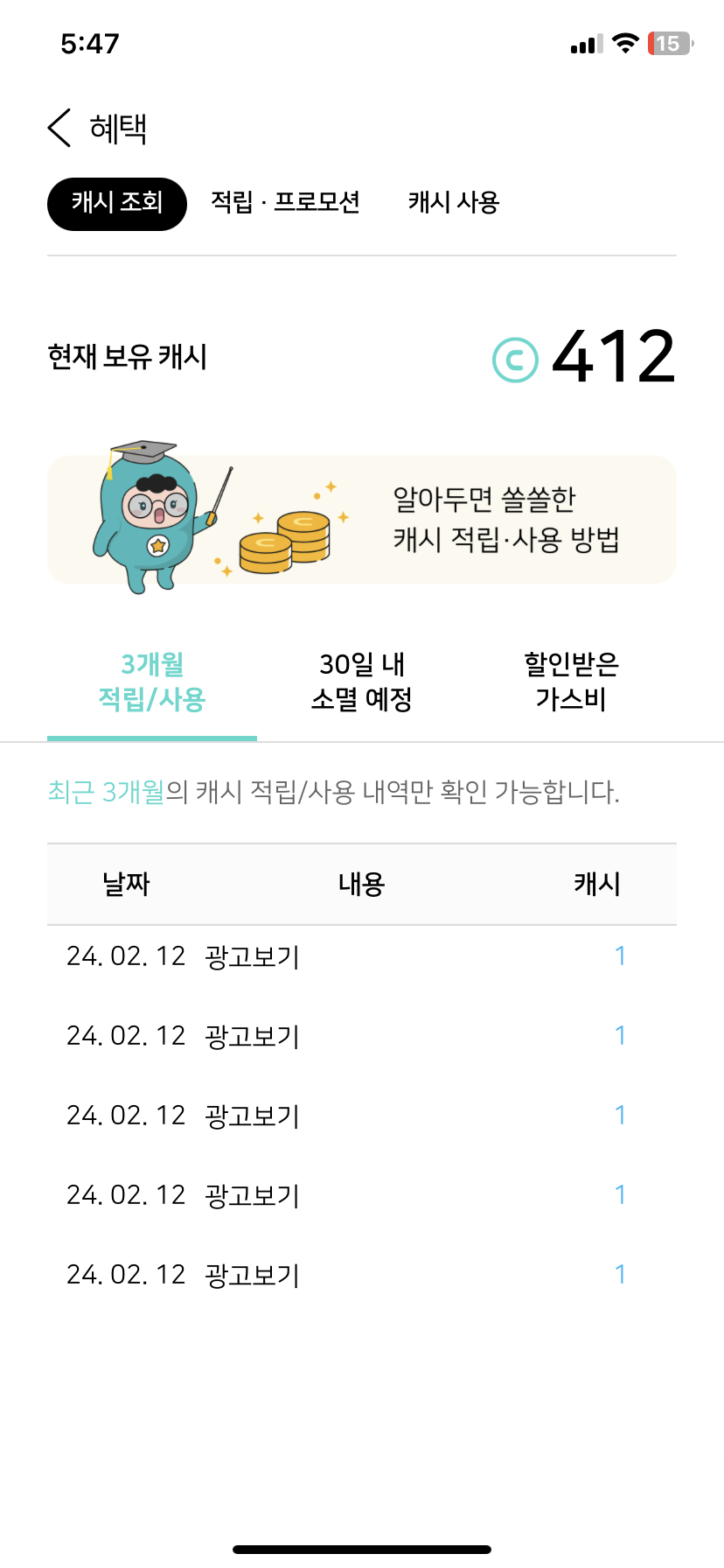Screen dimensions: 724x1568
Task: Select the 3개월 적립/사용 tab
Action: click(x=152, y=682)
